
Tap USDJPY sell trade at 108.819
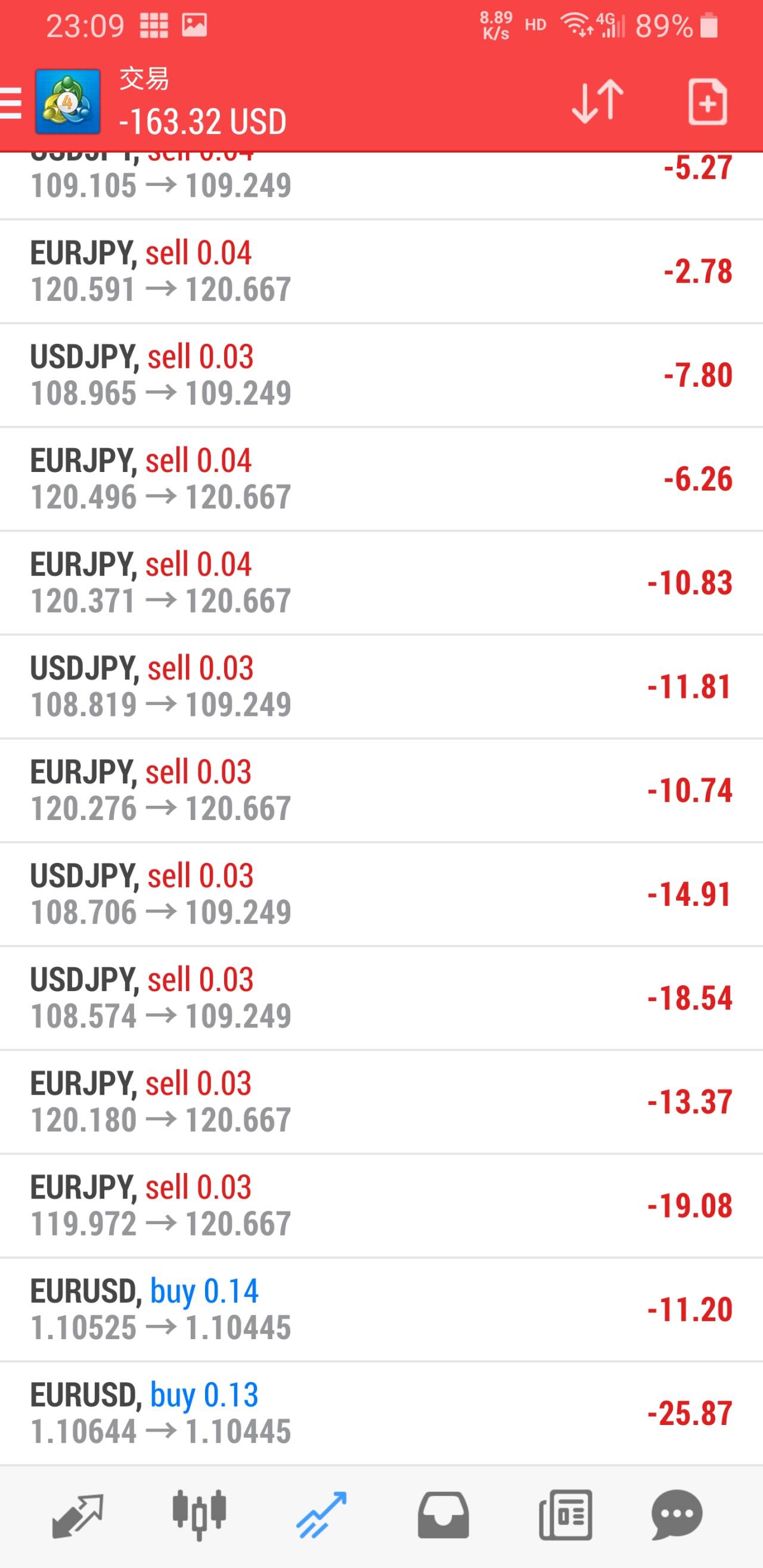pos(381,687)
